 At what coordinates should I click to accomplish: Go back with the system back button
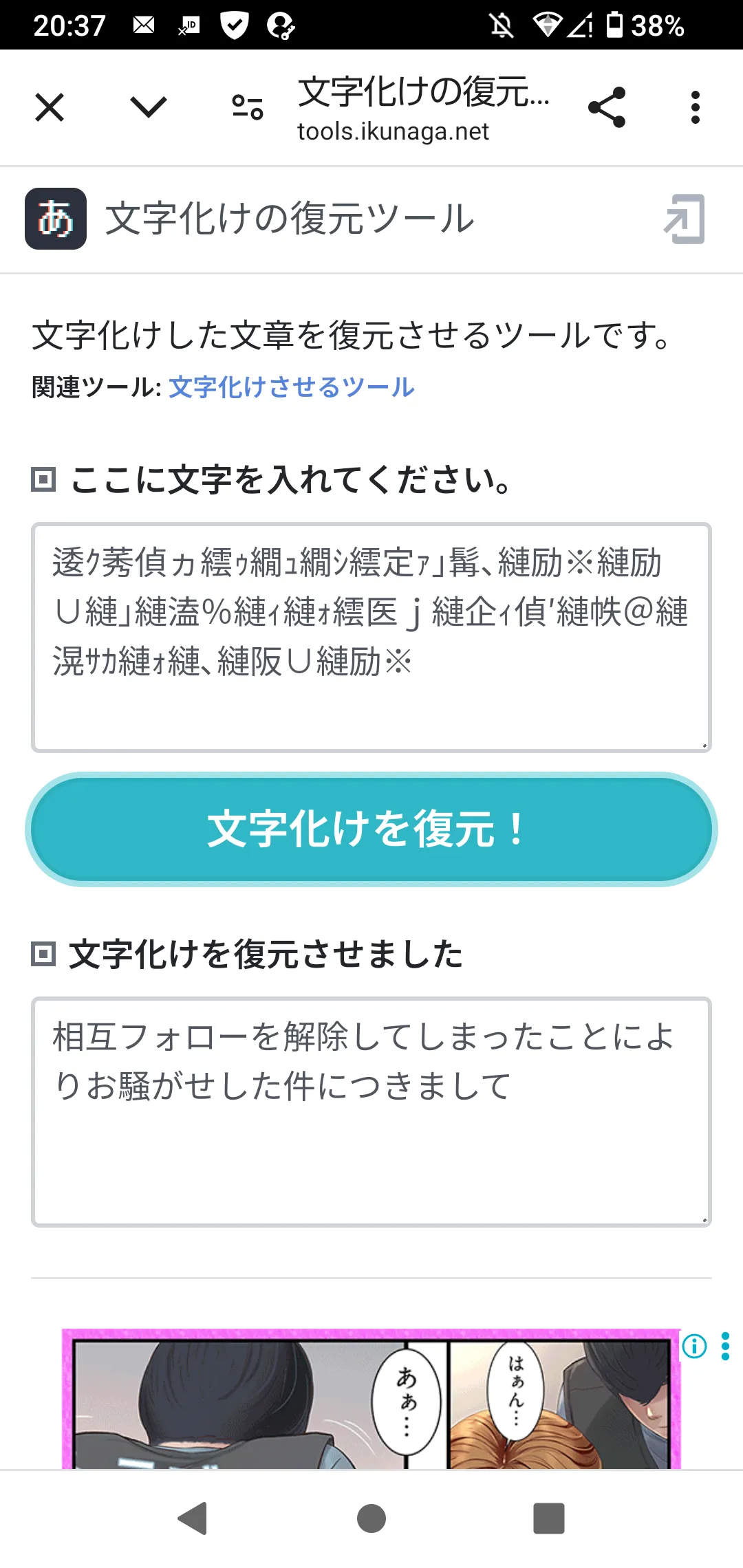click(193, 1518)
